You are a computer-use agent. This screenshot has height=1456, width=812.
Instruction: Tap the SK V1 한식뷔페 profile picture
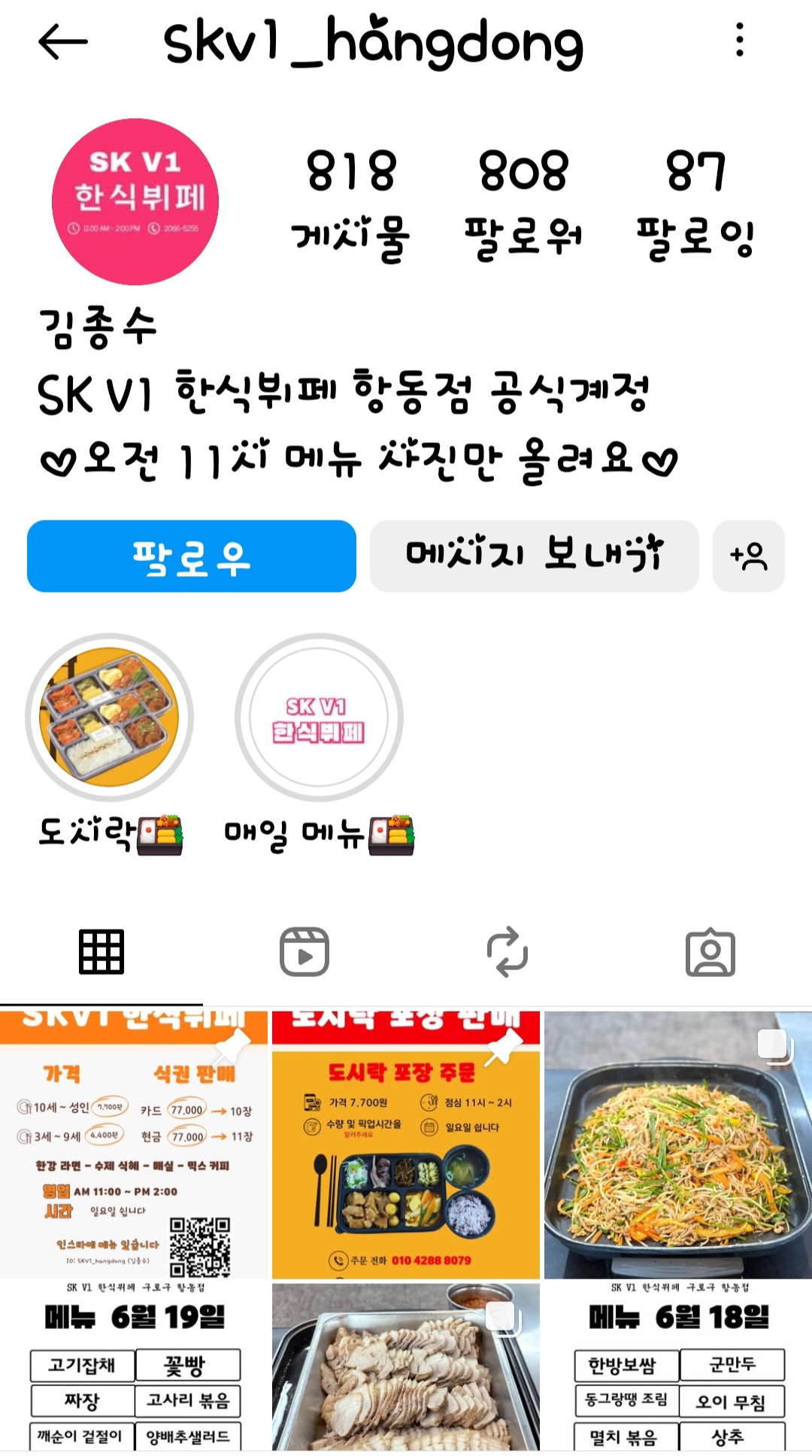(x=135, y=202)
